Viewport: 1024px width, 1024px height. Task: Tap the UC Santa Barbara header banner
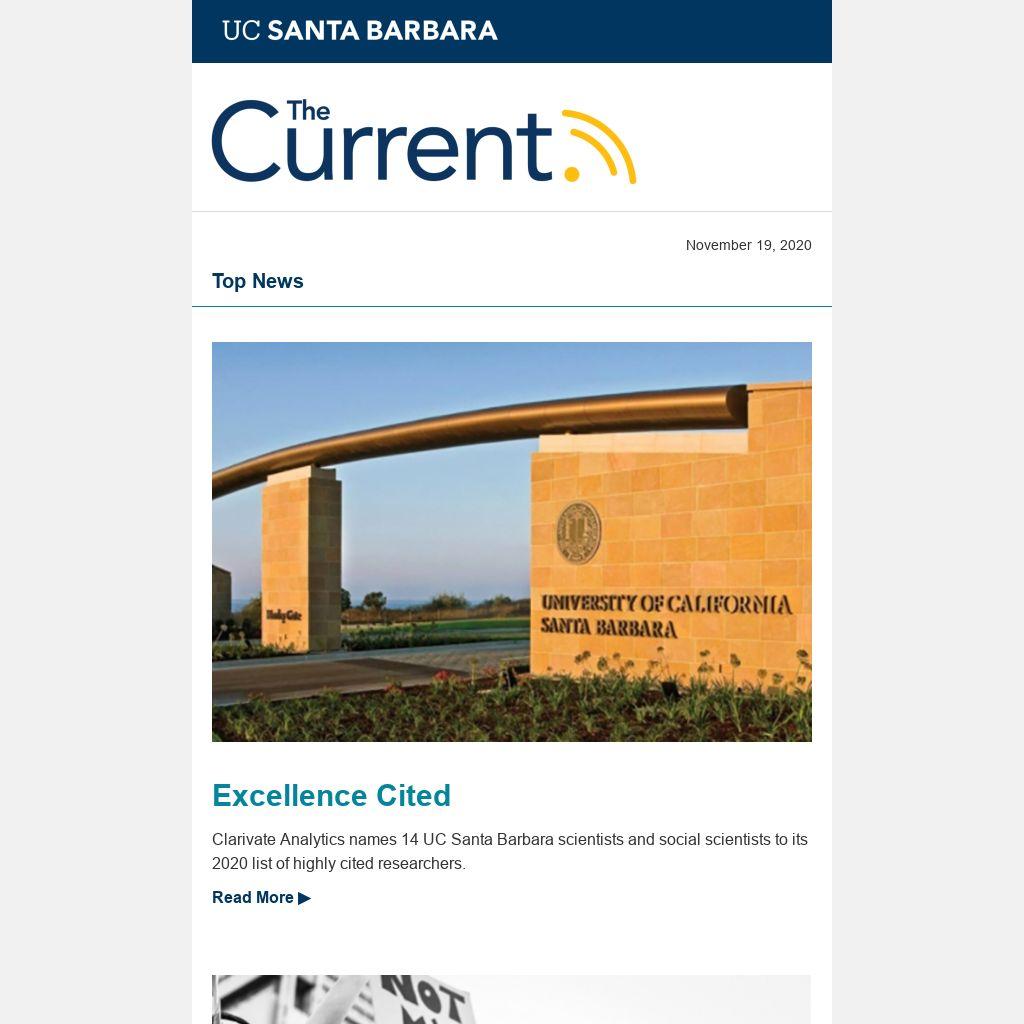tap(360, 30)
